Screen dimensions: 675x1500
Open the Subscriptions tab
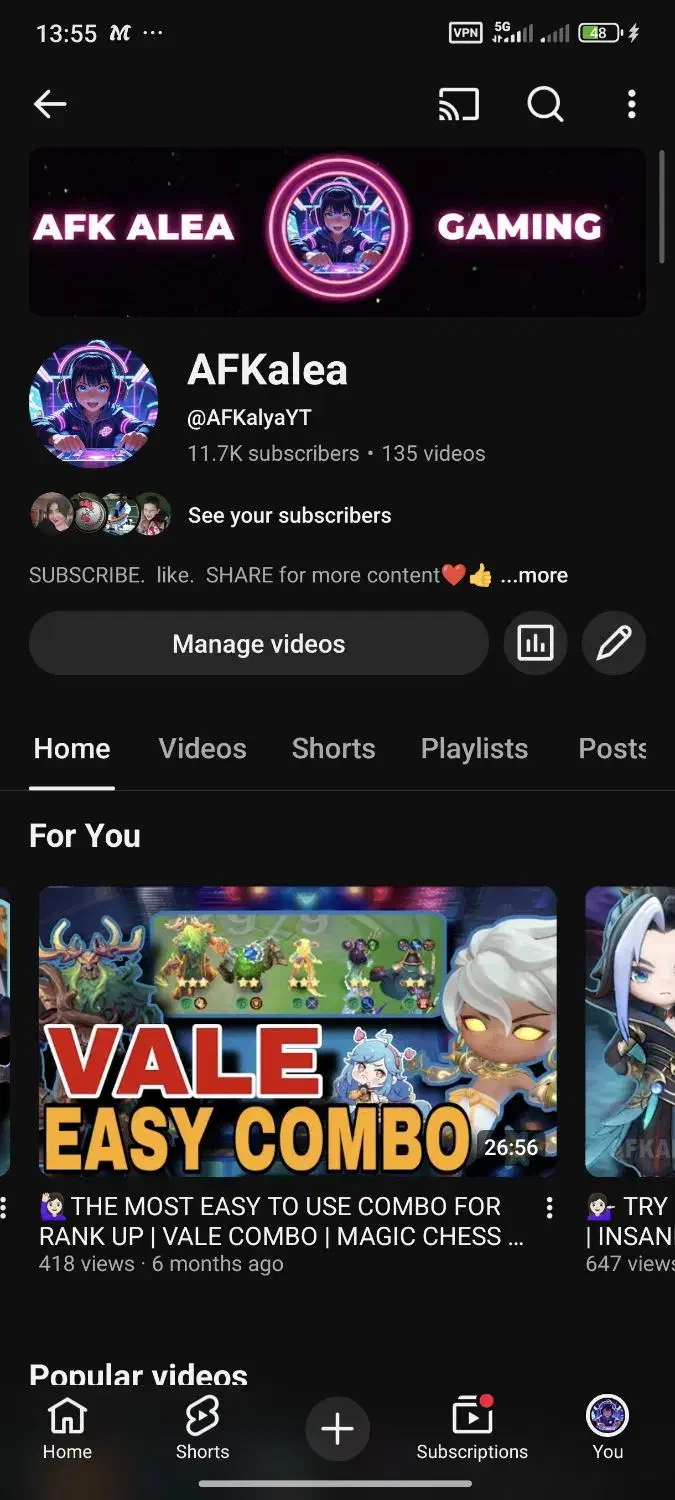pos(472,1430)
